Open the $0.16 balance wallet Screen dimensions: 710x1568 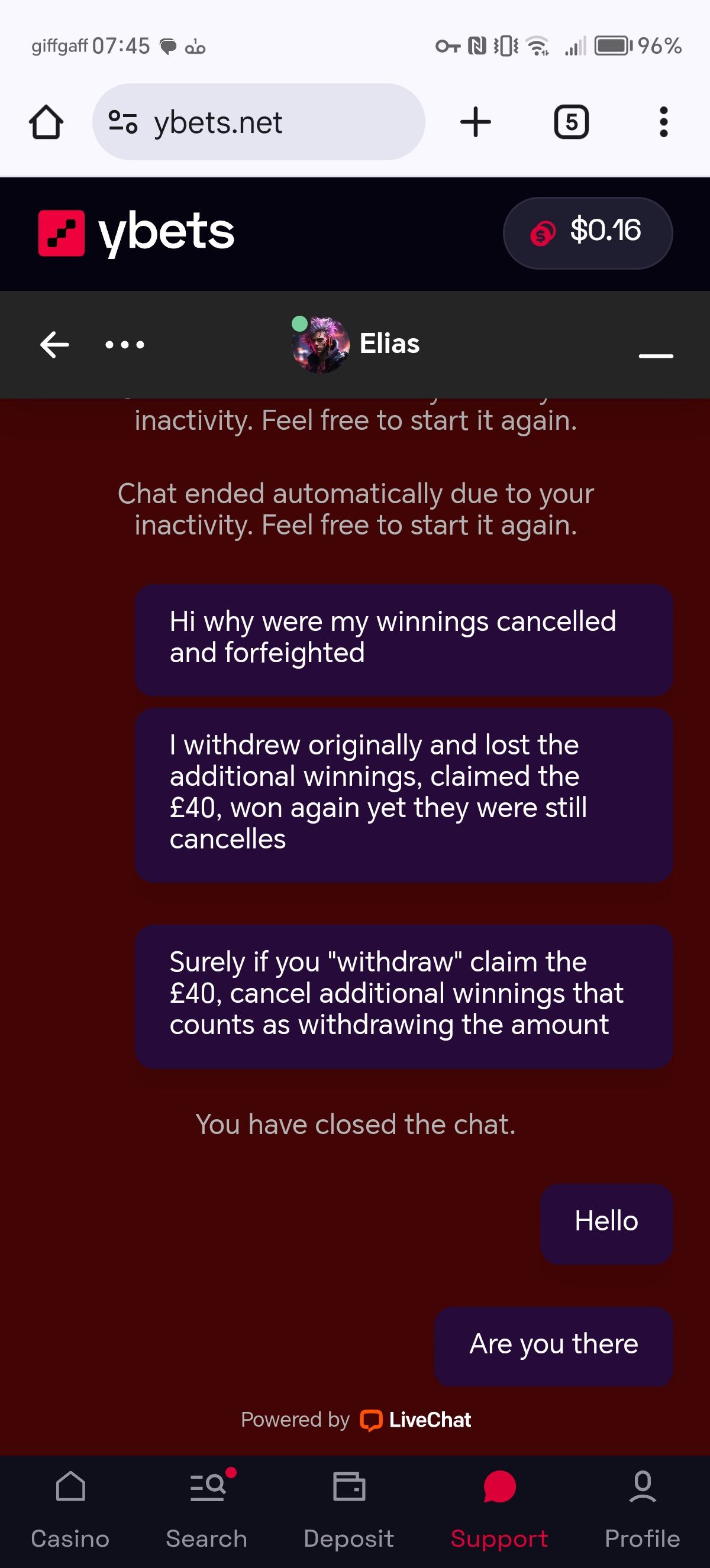click(587, 232)
